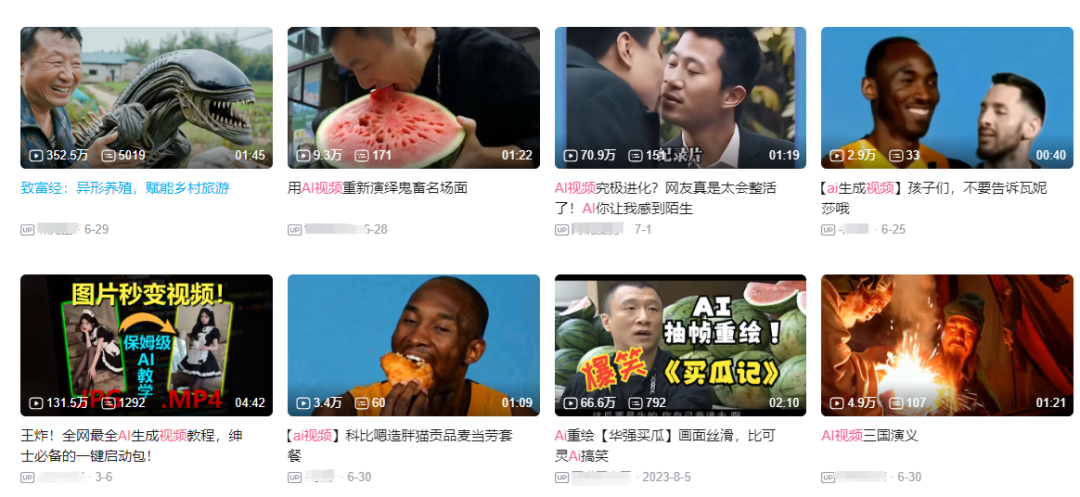This screenshot has height=497, width=1080.
Task: Play the watermelon-eating video lasting 01:22
Action: click(x=413, y=97)
